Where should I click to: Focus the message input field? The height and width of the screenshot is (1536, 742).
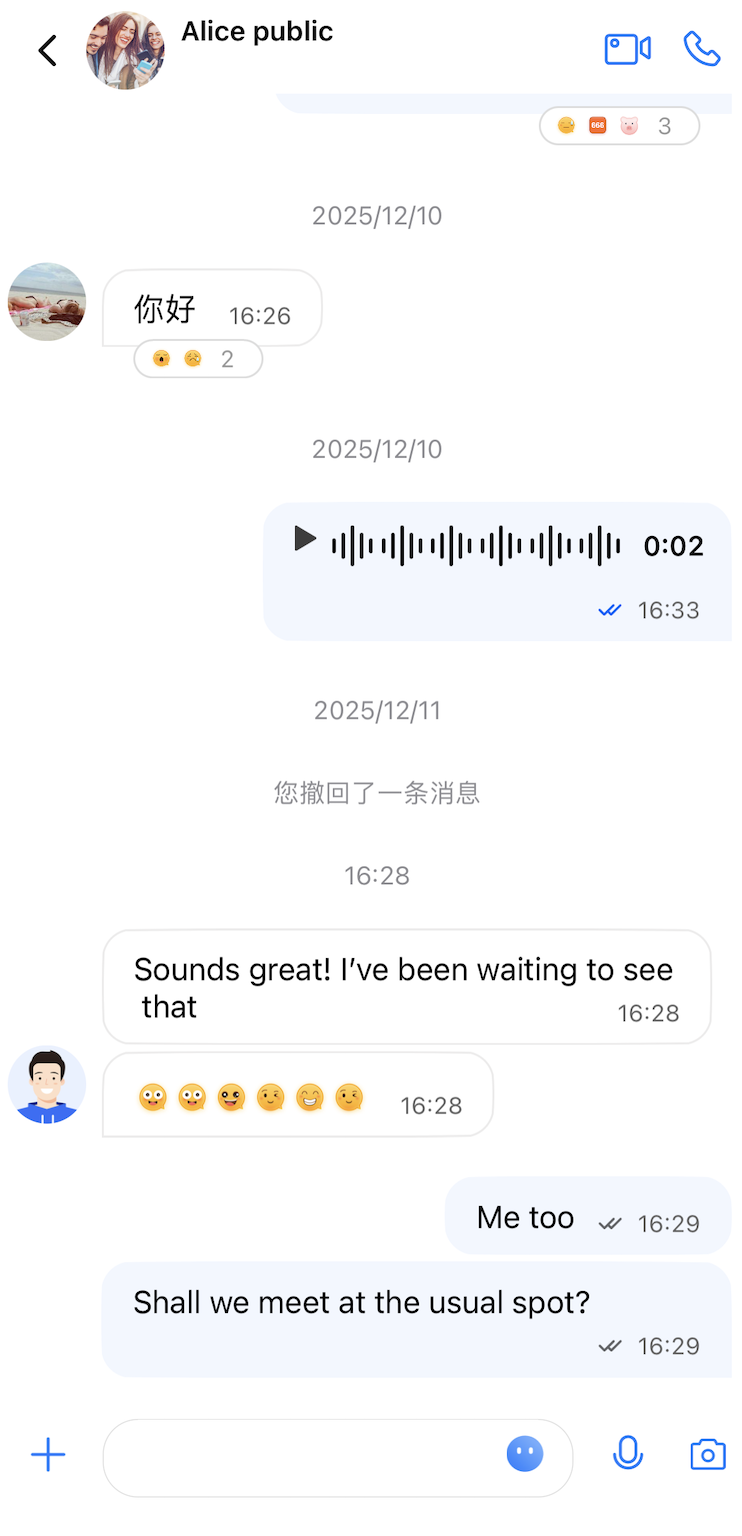click(x=300, y=1456)
